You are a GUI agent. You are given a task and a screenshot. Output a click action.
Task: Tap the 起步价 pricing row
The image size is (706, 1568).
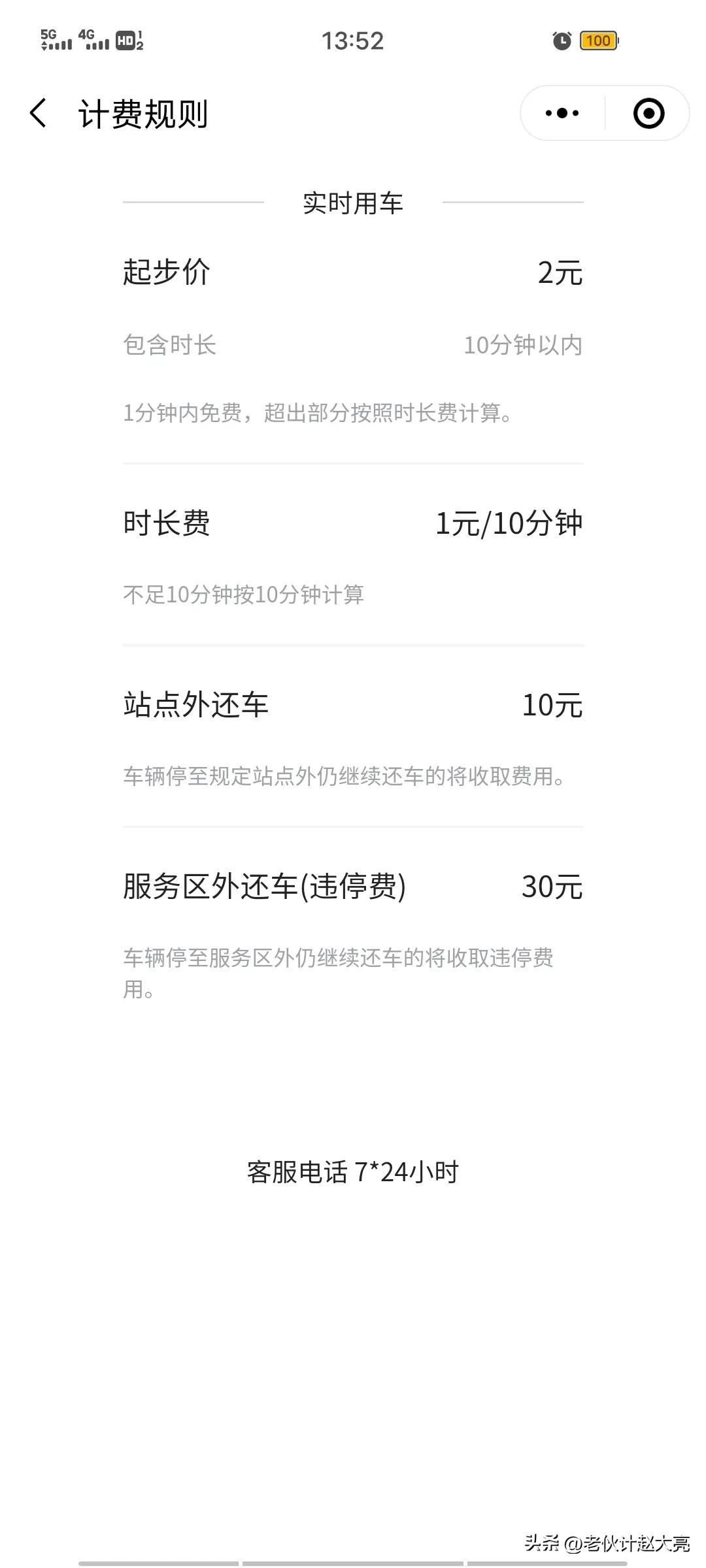coord(165,272)
